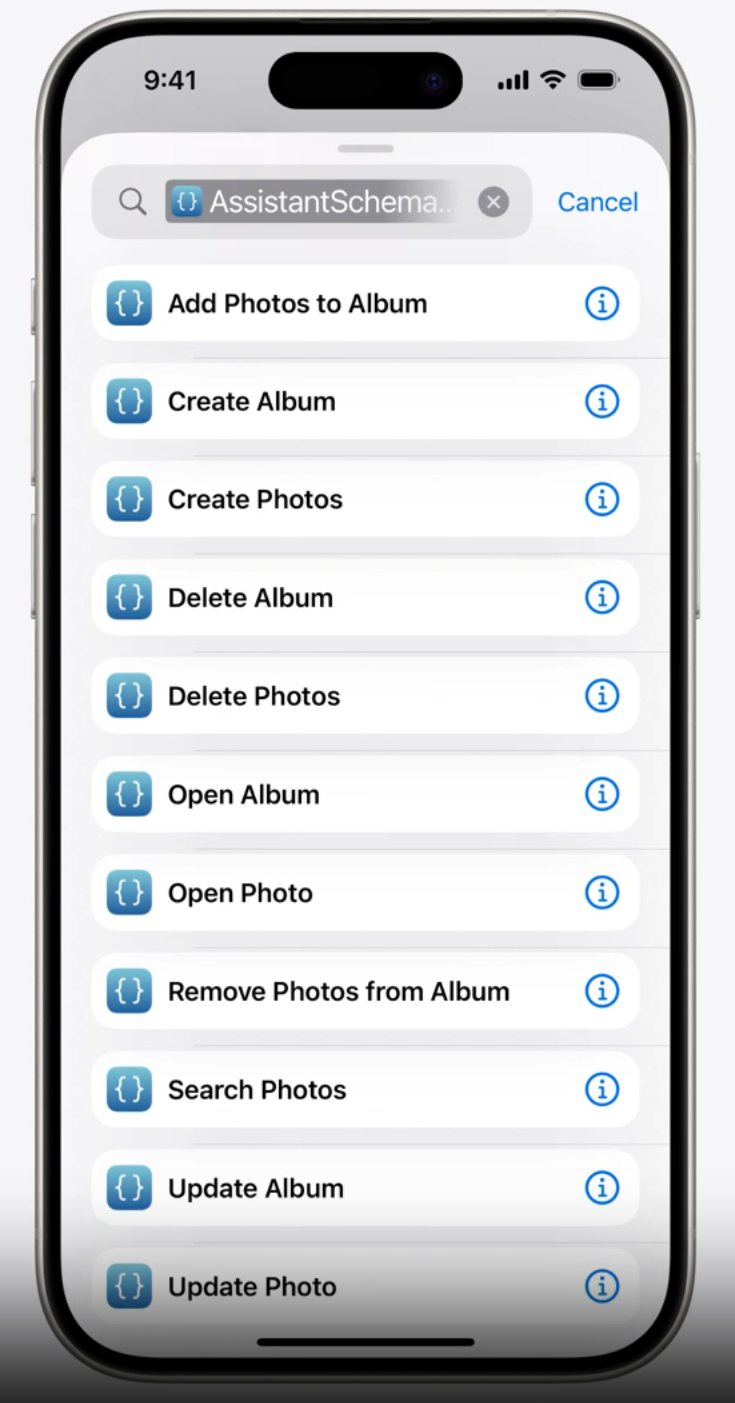Screen dimensions: 735x1403
Task: Show info for Remove Photos from Album
Action: pyautogui.click(x=601, y=991)
